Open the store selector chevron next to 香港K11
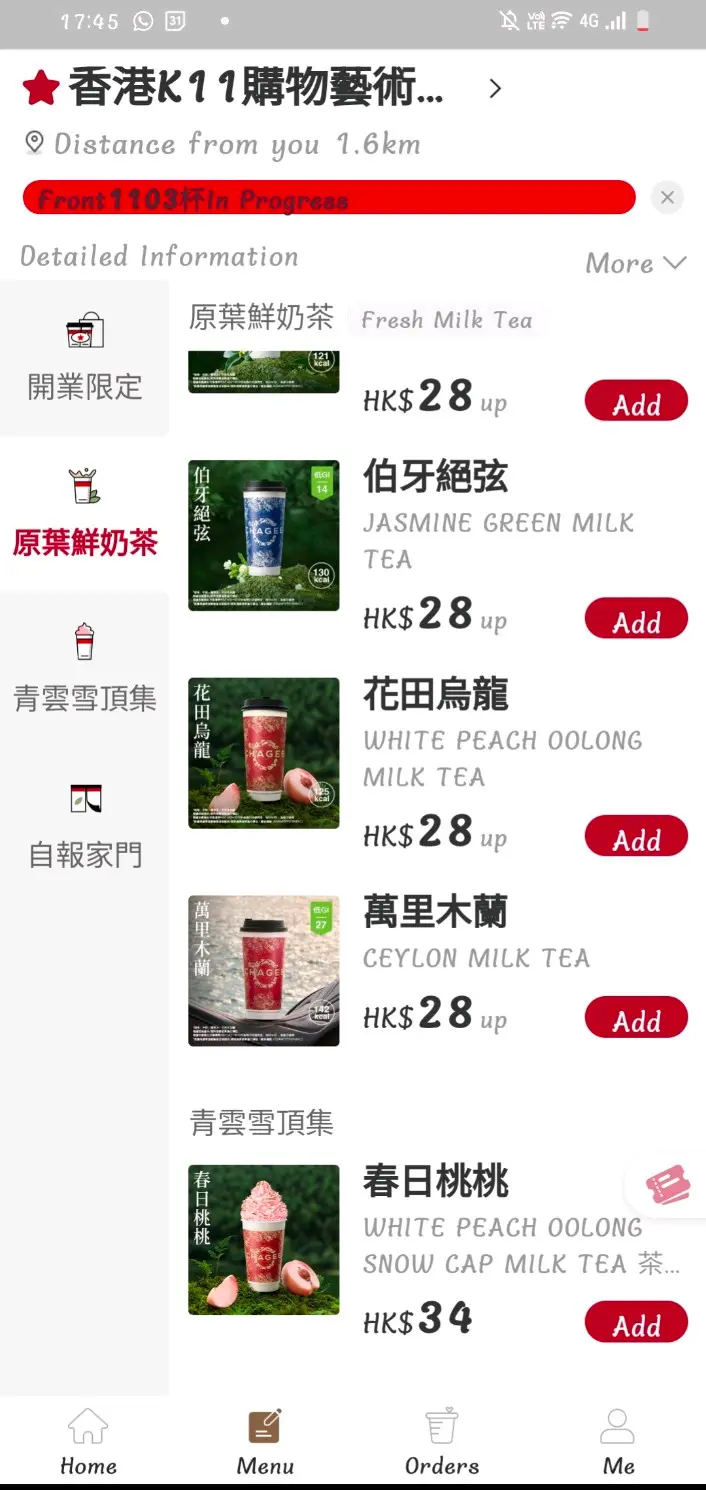 pos(495,89)
